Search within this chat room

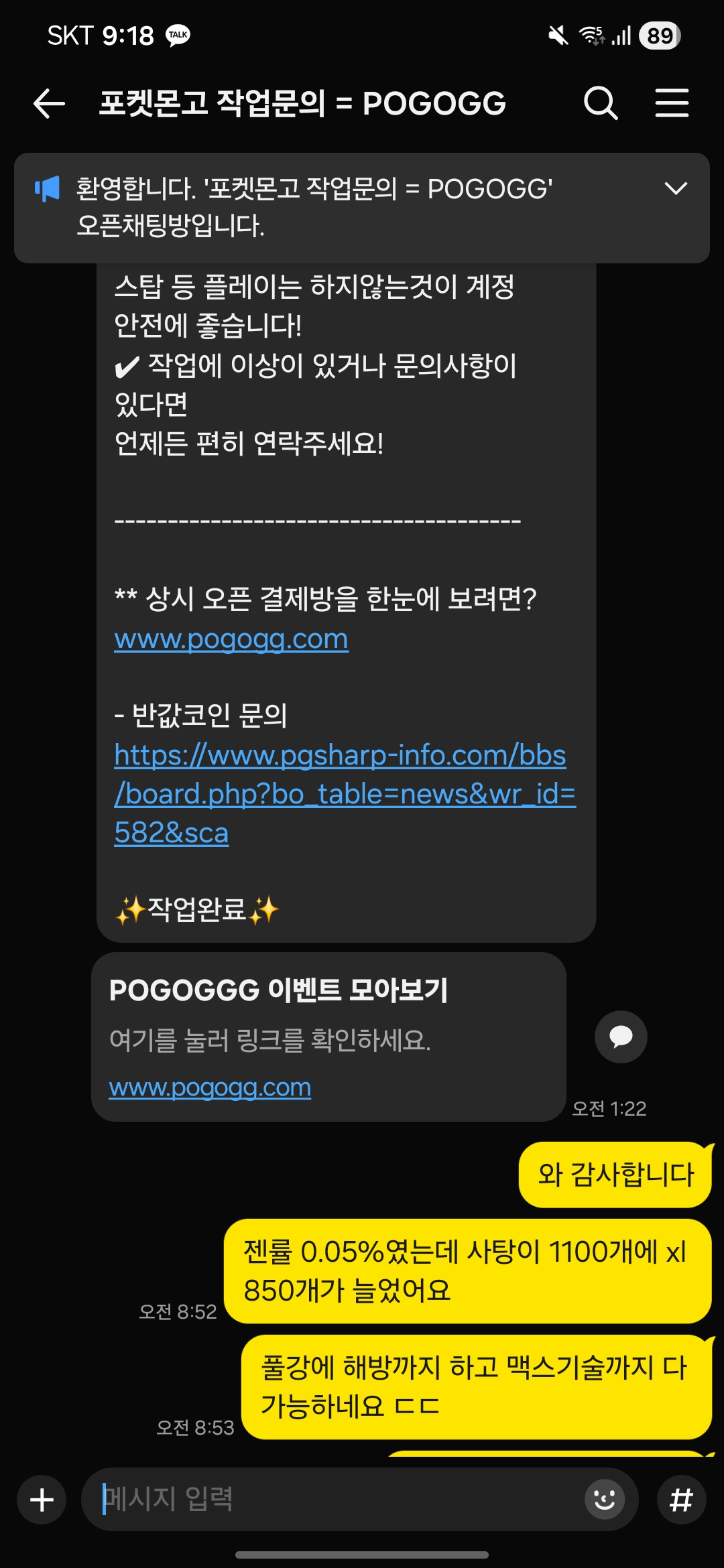point(600,103)
